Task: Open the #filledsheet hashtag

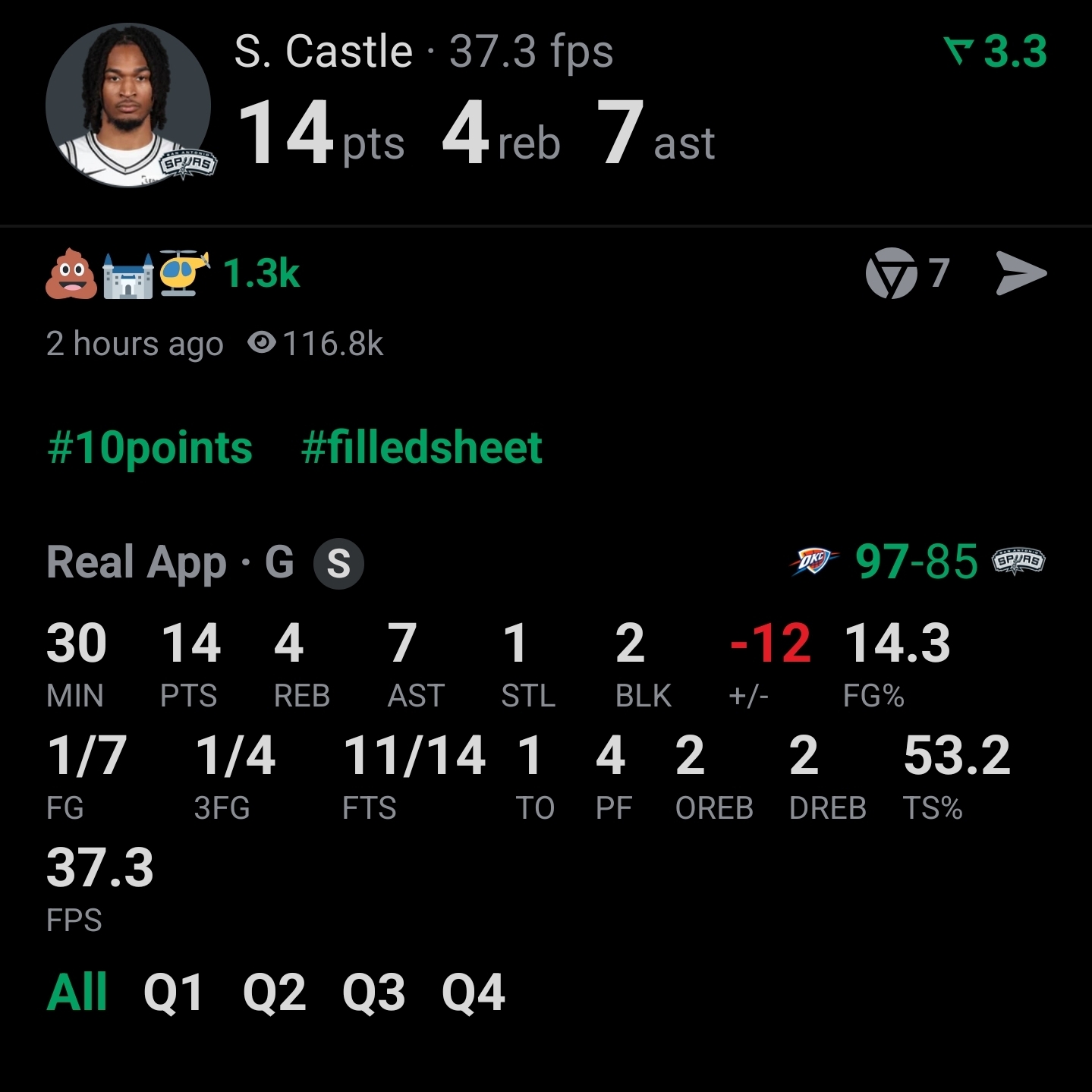Action: point(422,447)
